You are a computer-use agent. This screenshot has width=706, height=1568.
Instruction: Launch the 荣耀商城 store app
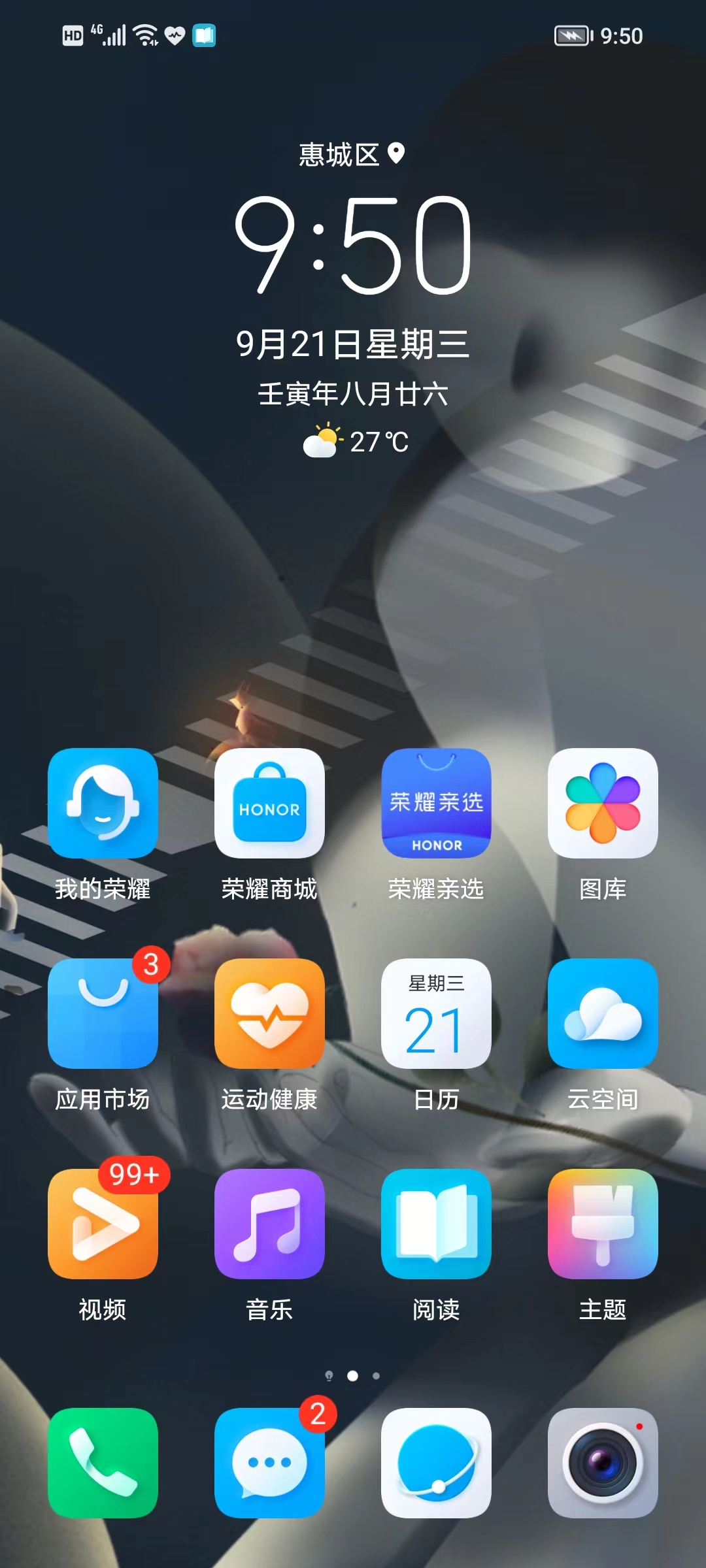pyautogui.click(x=269, y=803)
